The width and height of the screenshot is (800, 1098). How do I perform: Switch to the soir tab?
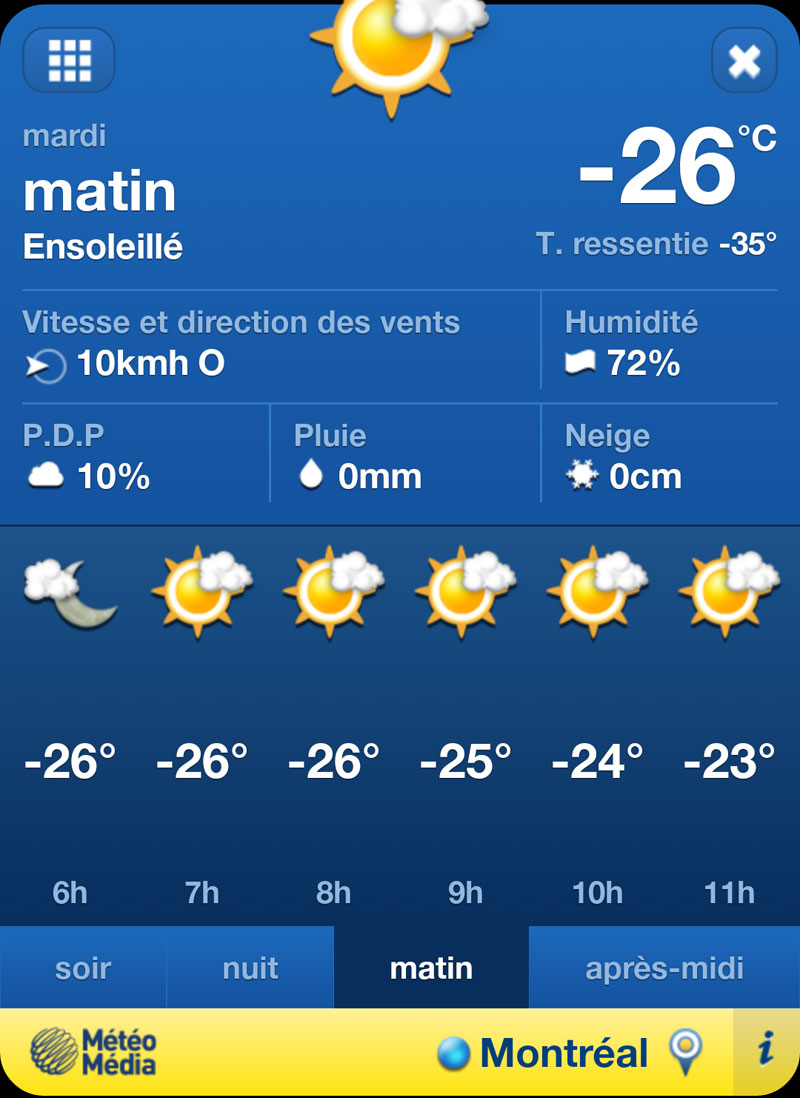coord(83,968)
